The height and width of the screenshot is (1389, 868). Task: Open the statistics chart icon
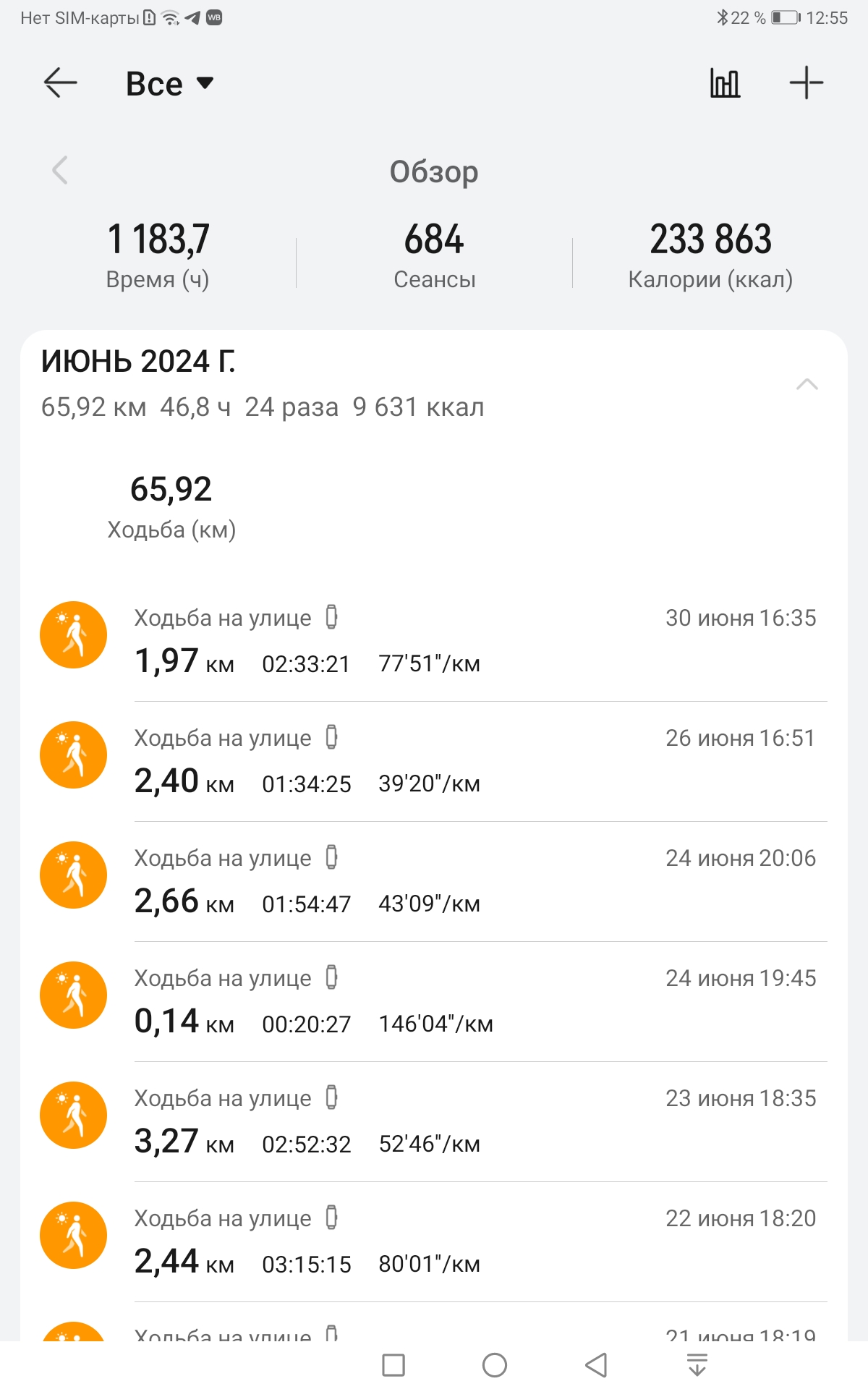pos(725,82)
